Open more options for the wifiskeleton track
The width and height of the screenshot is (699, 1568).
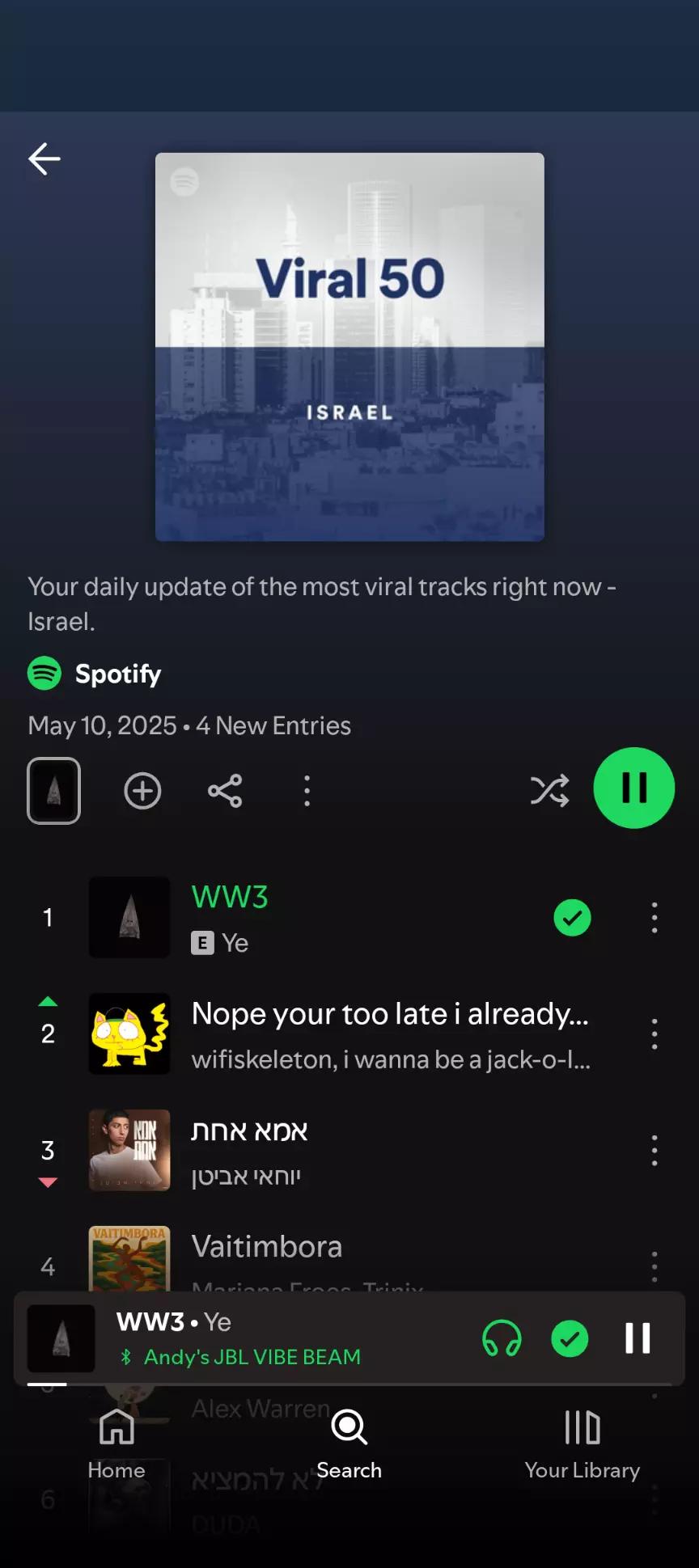tap(655, 1034)
